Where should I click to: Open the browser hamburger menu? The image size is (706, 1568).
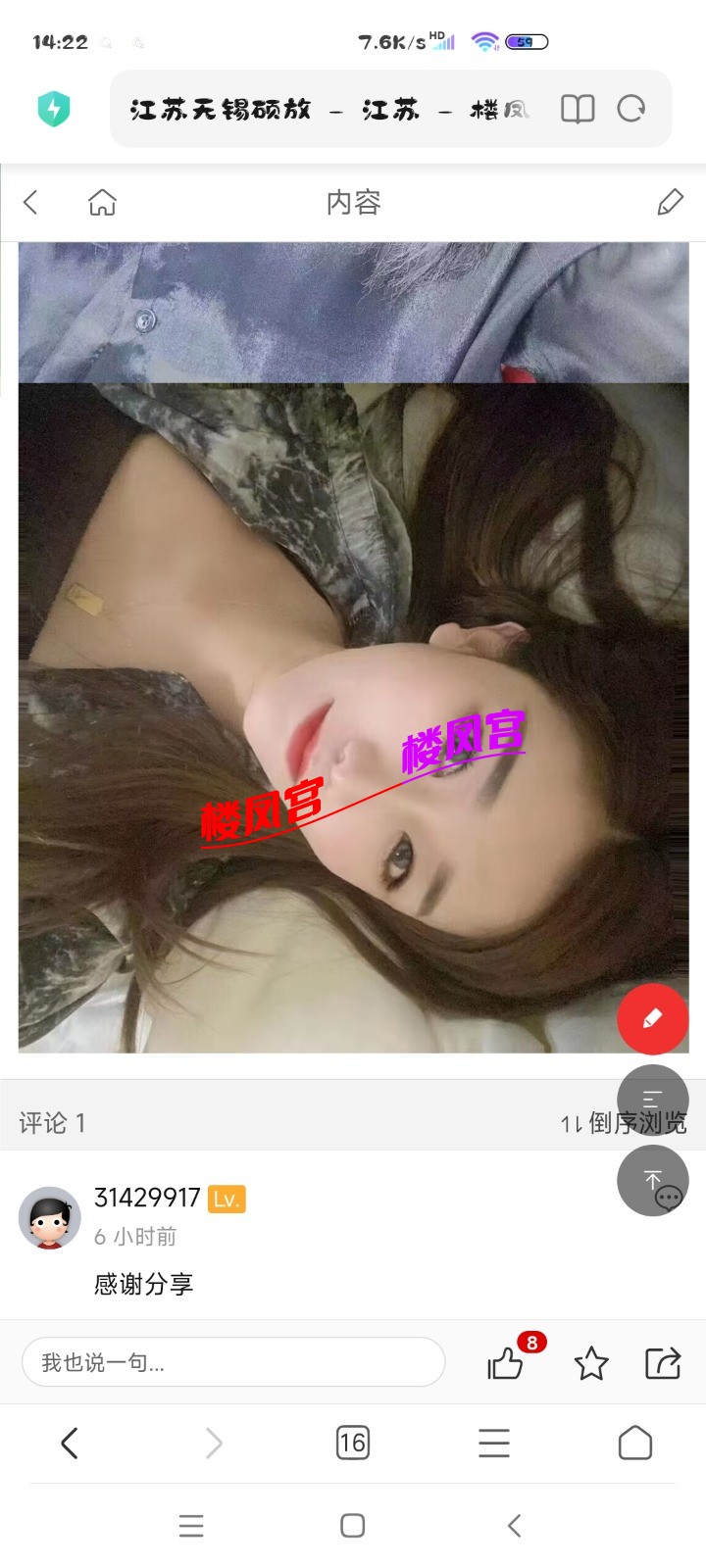click(x=494, y=1443)
